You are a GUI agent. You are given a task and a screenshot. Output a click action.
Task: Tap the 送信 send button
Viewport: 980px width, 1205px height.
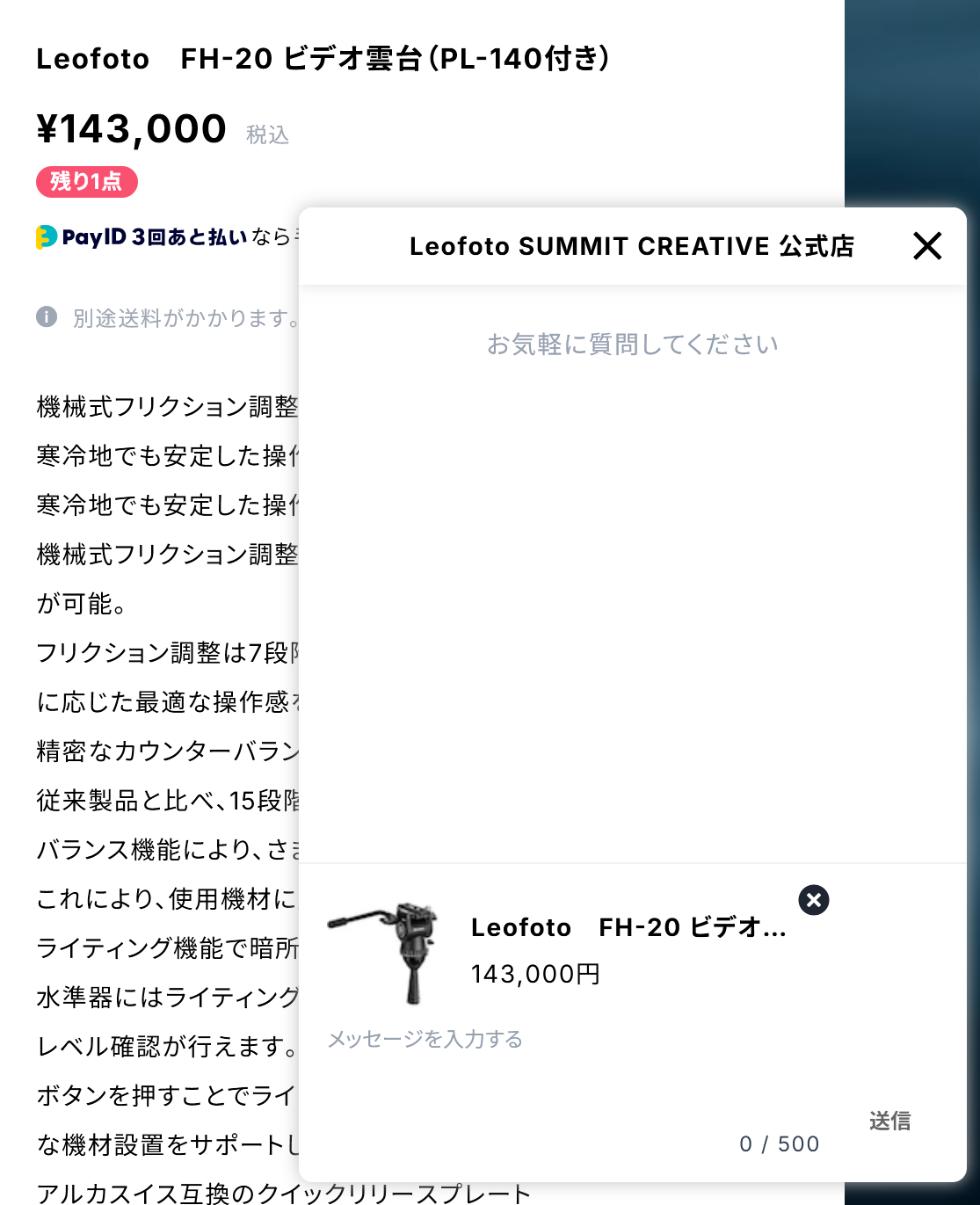889,1121
